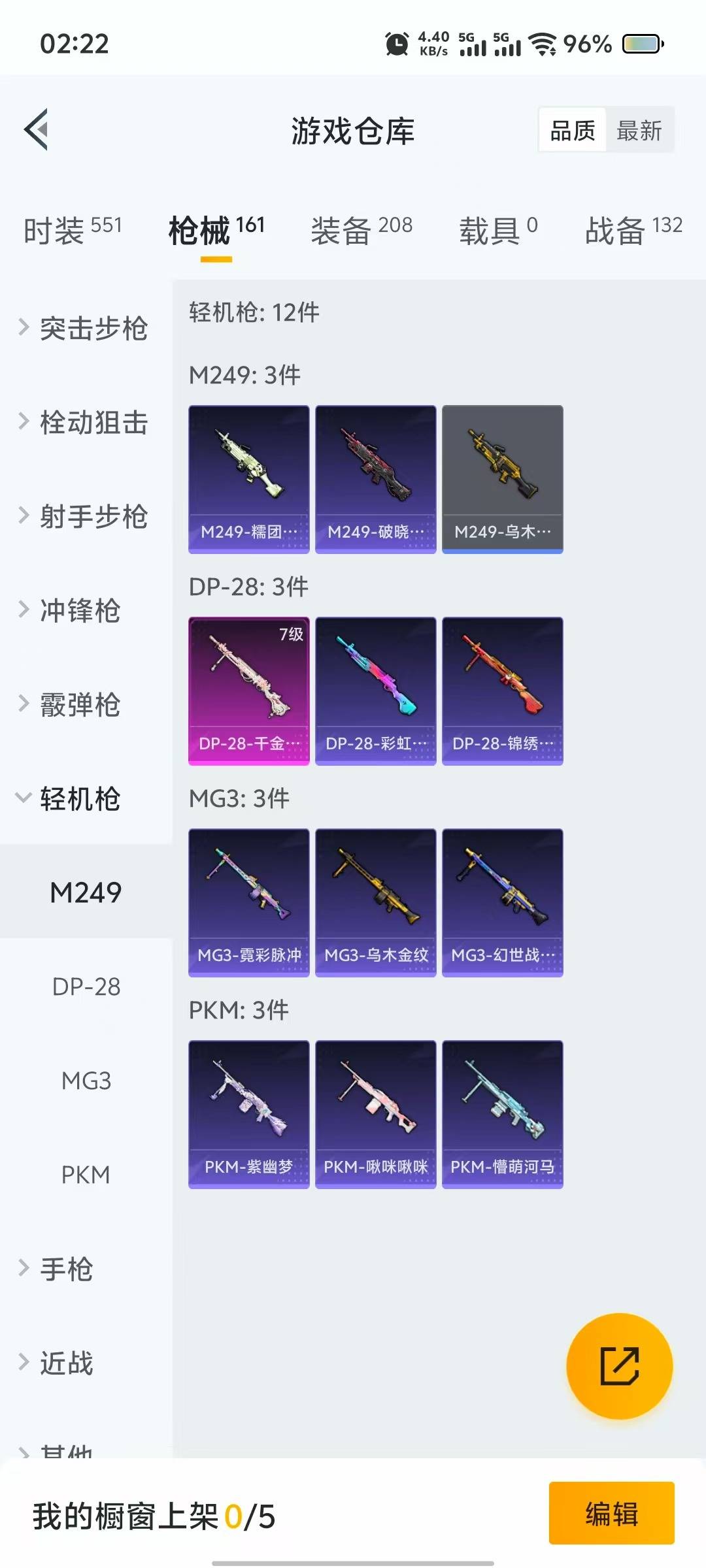
Task: Sort items by 最新
Action: (639, 131)
